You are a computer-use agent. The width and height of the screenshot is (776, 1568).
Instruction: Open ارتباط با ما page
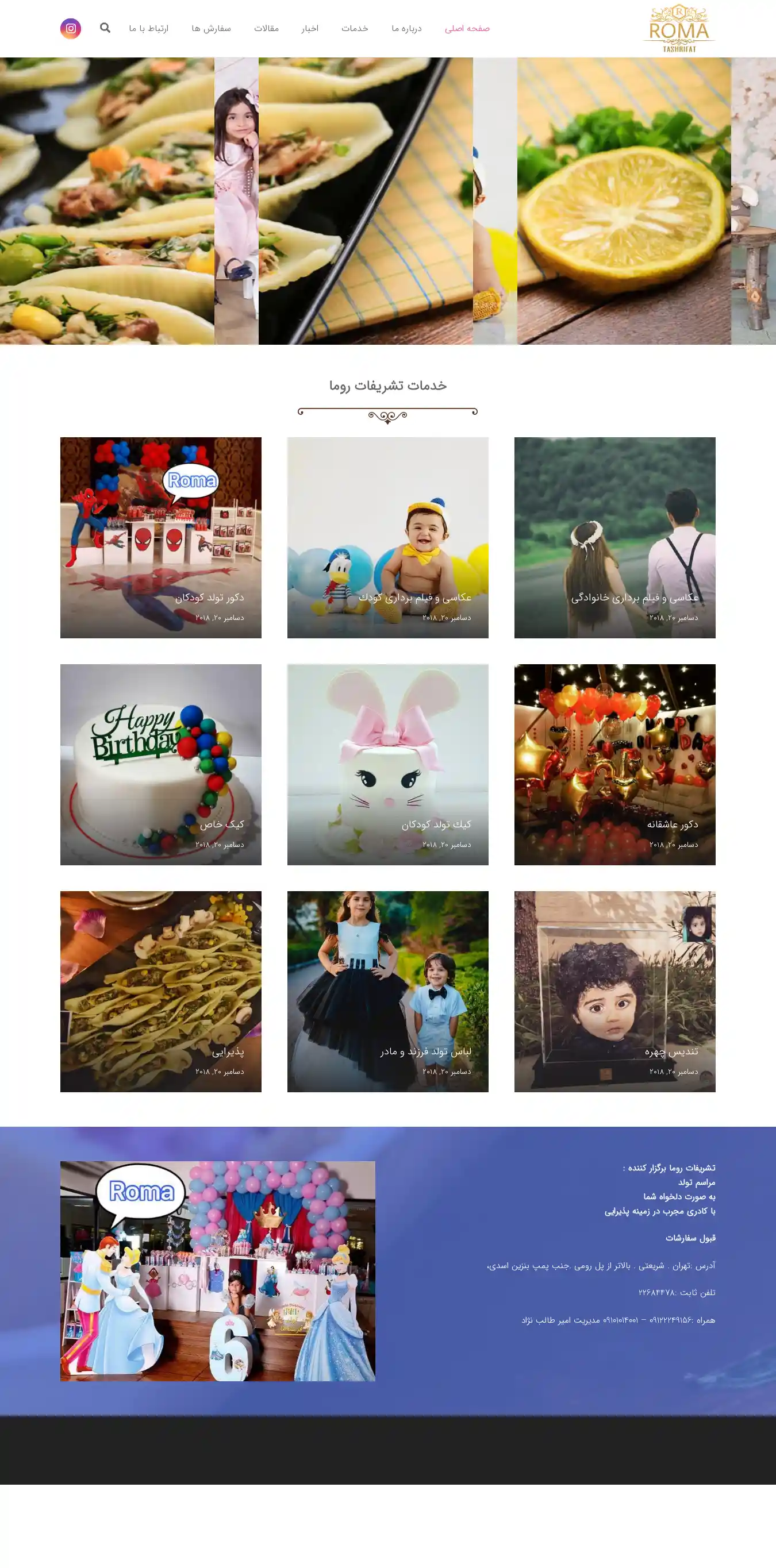pyautogui.click(x=149, y=29)
